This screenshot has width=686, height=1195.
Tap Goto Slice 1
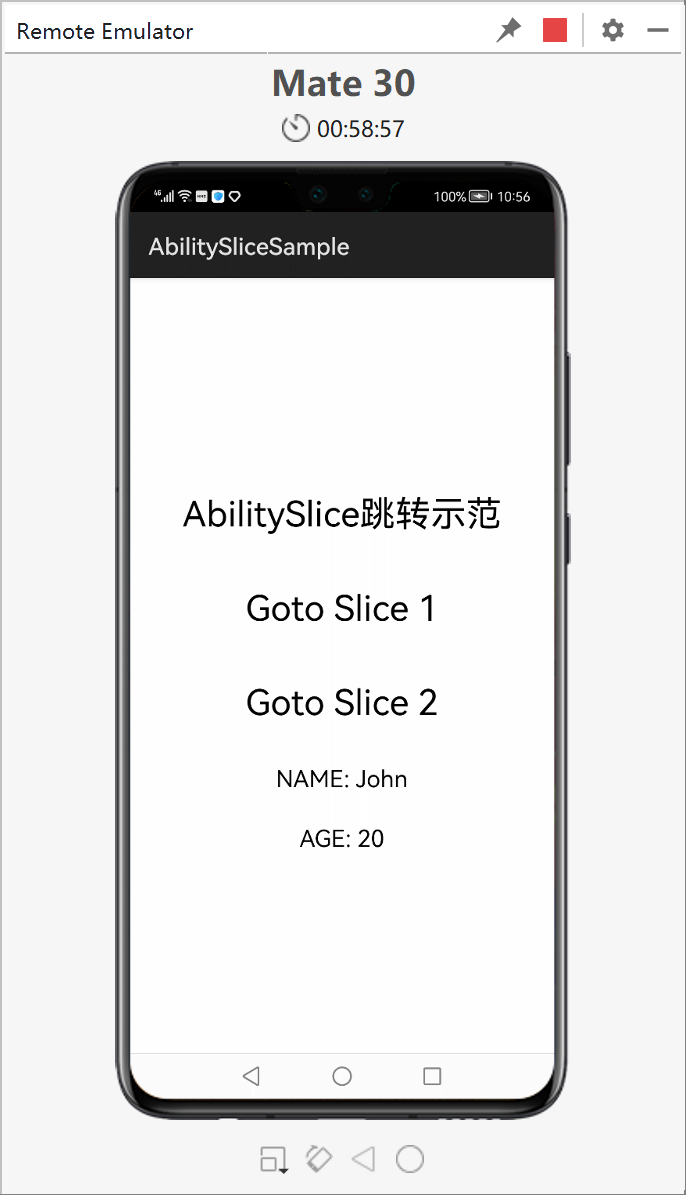click(341, 609)
